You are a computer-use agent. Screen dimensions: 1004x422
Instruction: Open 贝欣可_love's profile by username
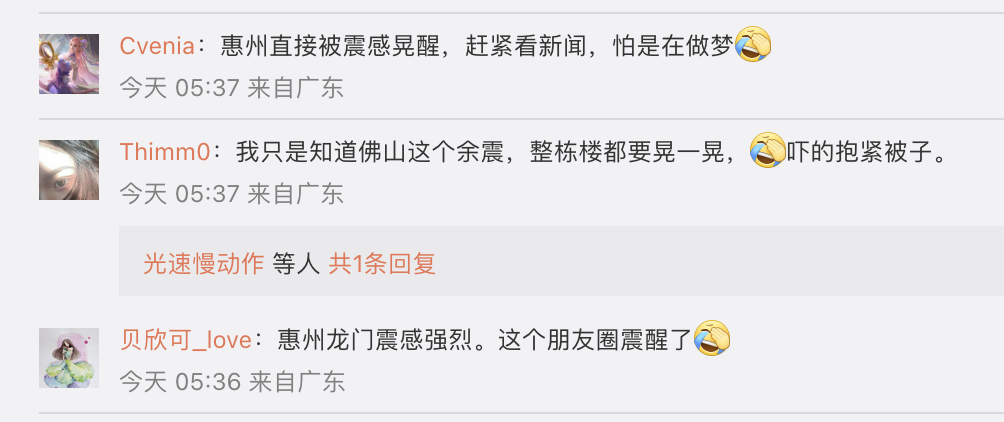(185, 340)
